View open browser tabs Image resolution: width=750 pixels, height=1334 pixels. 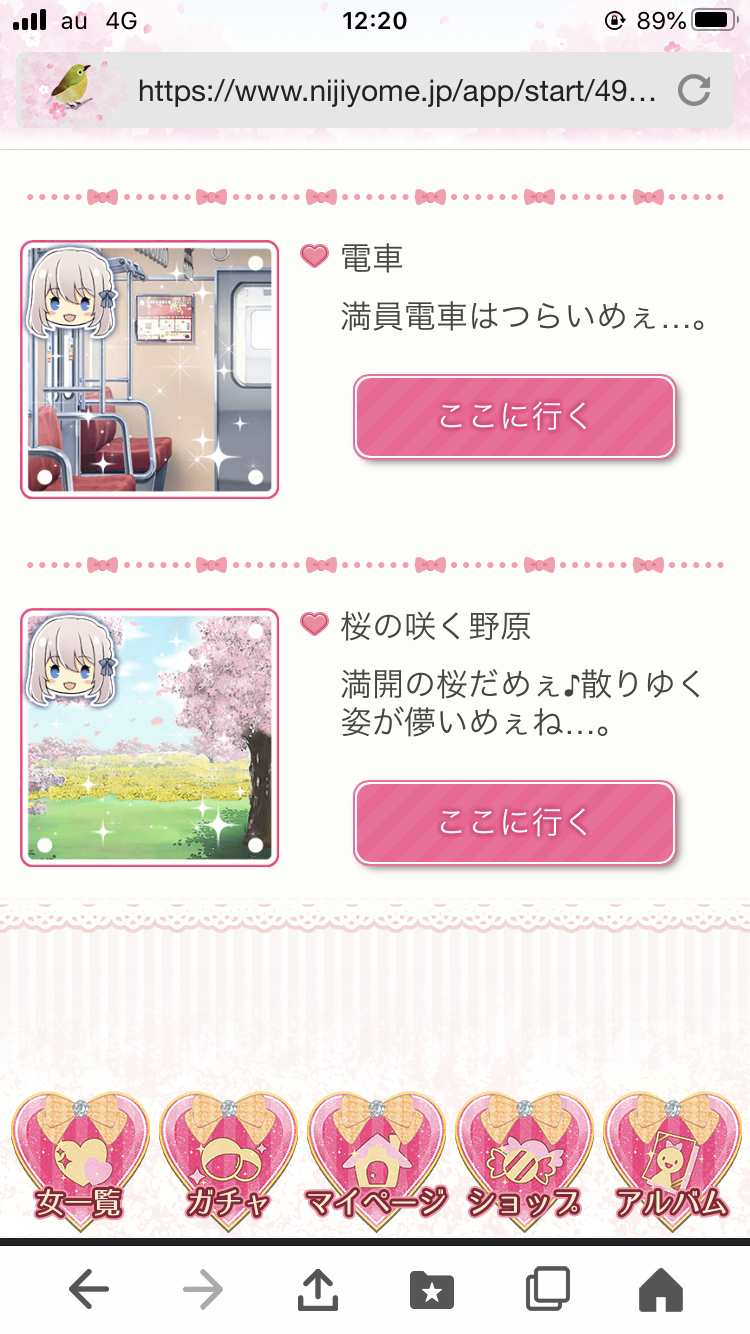tap(547, 1291)
